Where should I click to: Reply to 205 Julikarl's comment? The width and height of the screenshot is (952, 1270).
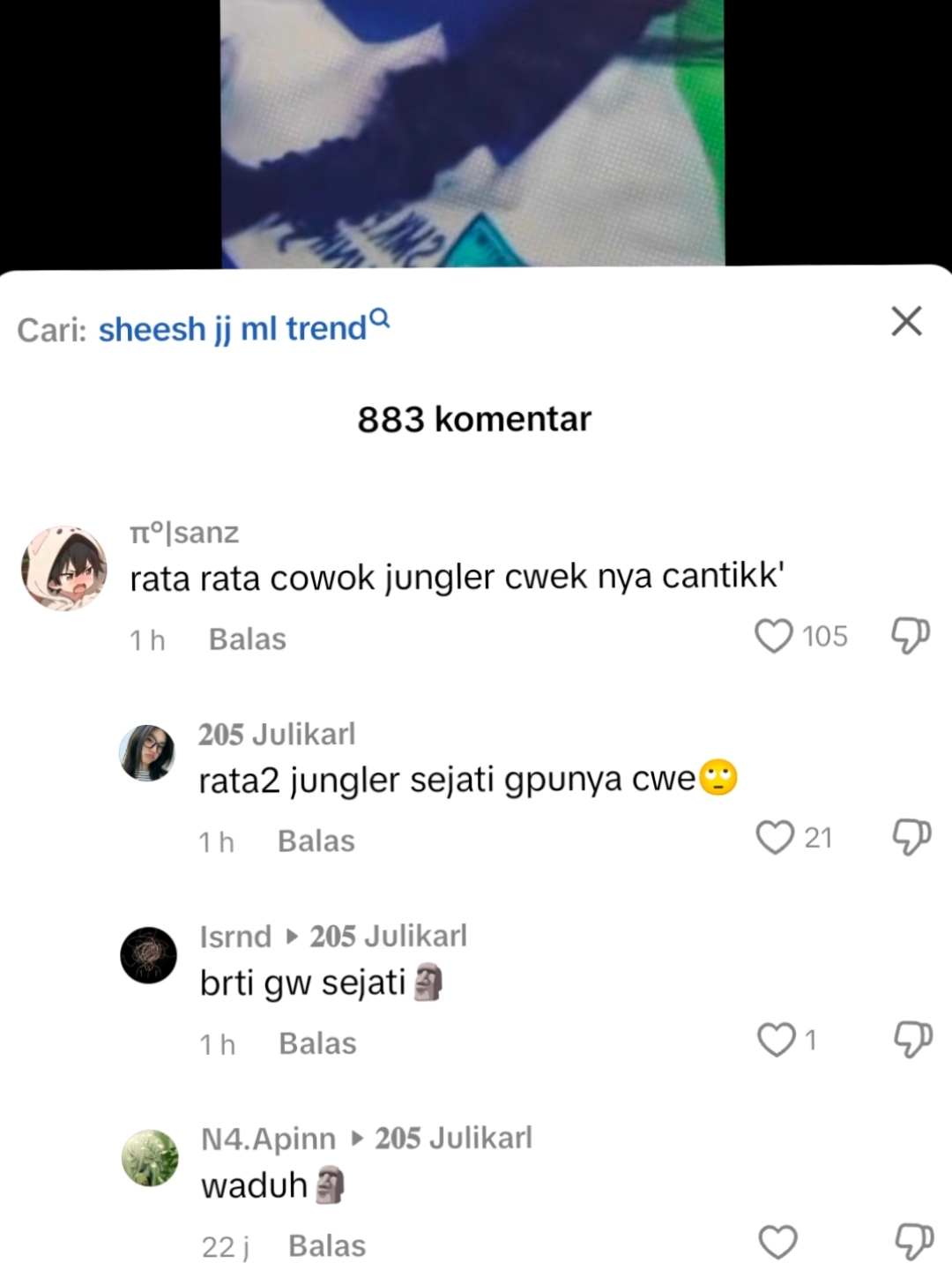(316, 840)
